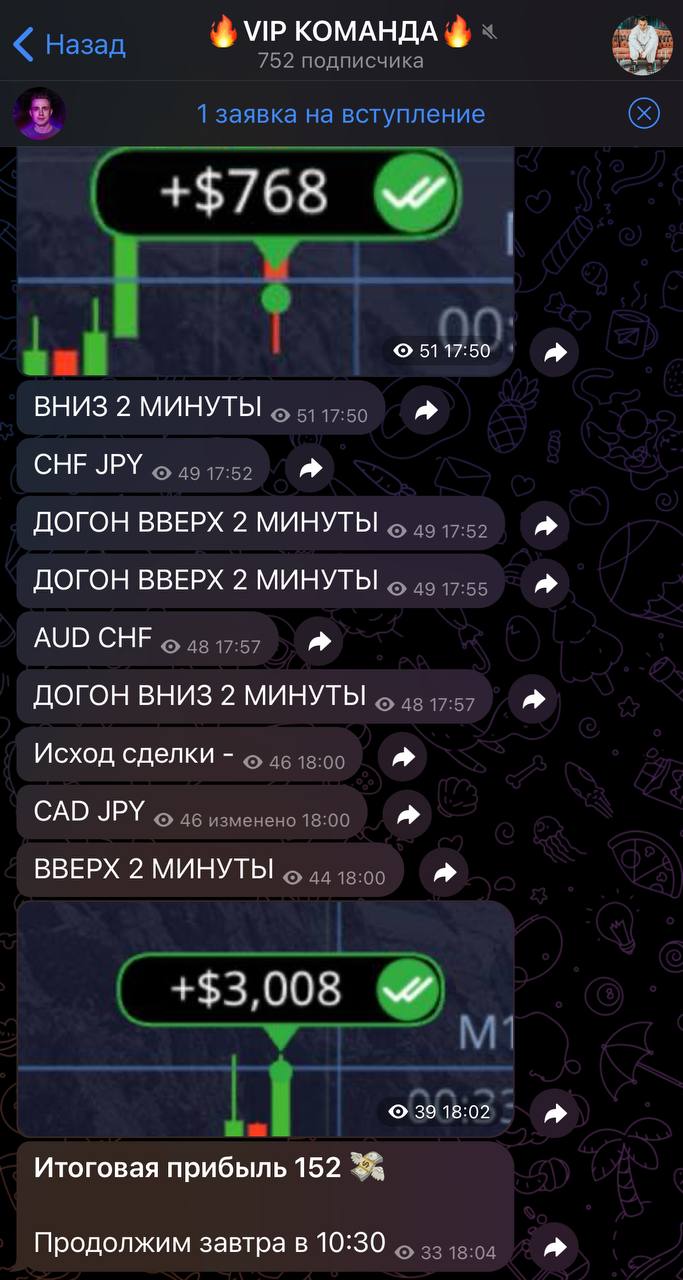
Task: Forward the CAD JPY message
Action: pyautogui.click(x=408, y=816)
